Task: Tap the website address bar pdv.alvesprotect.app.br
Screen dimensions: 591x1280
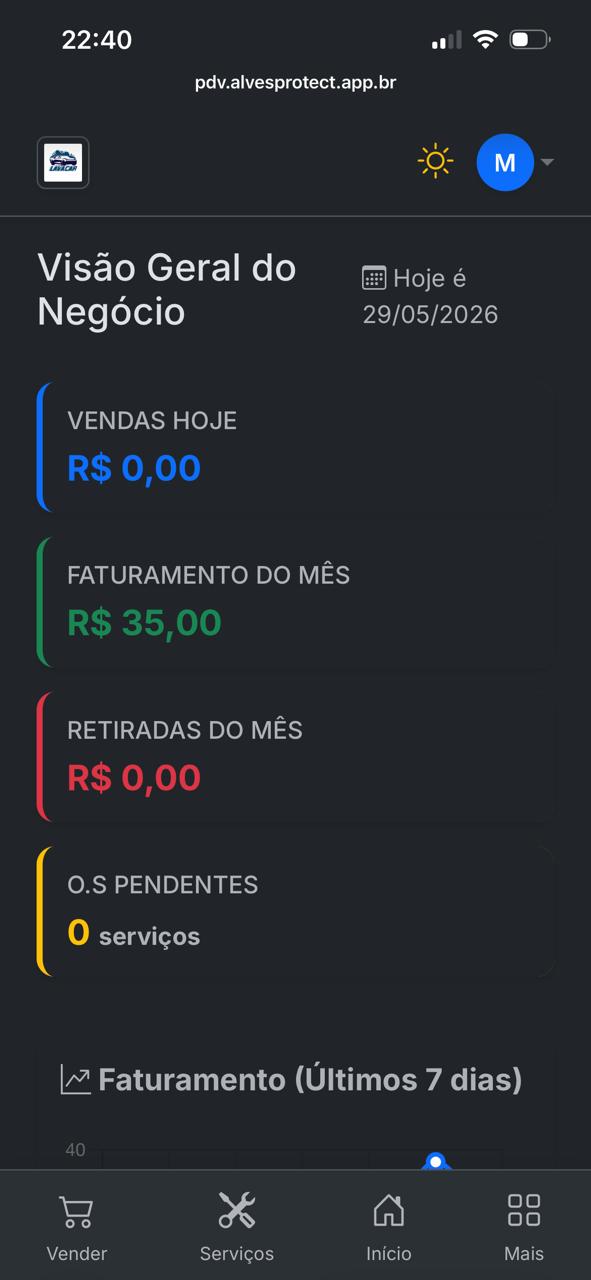Action: pyautogui.click(x=295, y=82)
